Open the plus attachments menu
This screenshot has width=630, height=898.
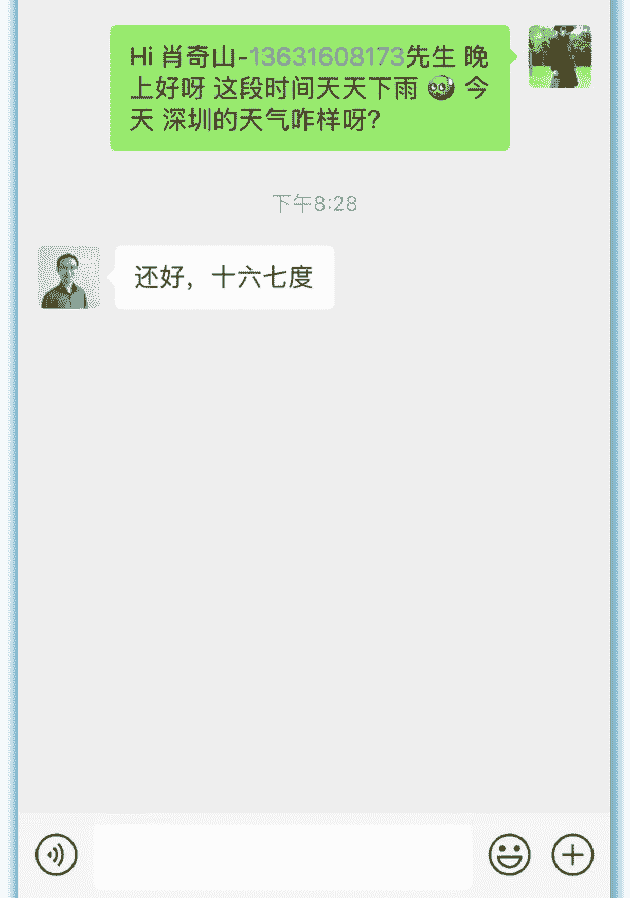pos(573,854)
